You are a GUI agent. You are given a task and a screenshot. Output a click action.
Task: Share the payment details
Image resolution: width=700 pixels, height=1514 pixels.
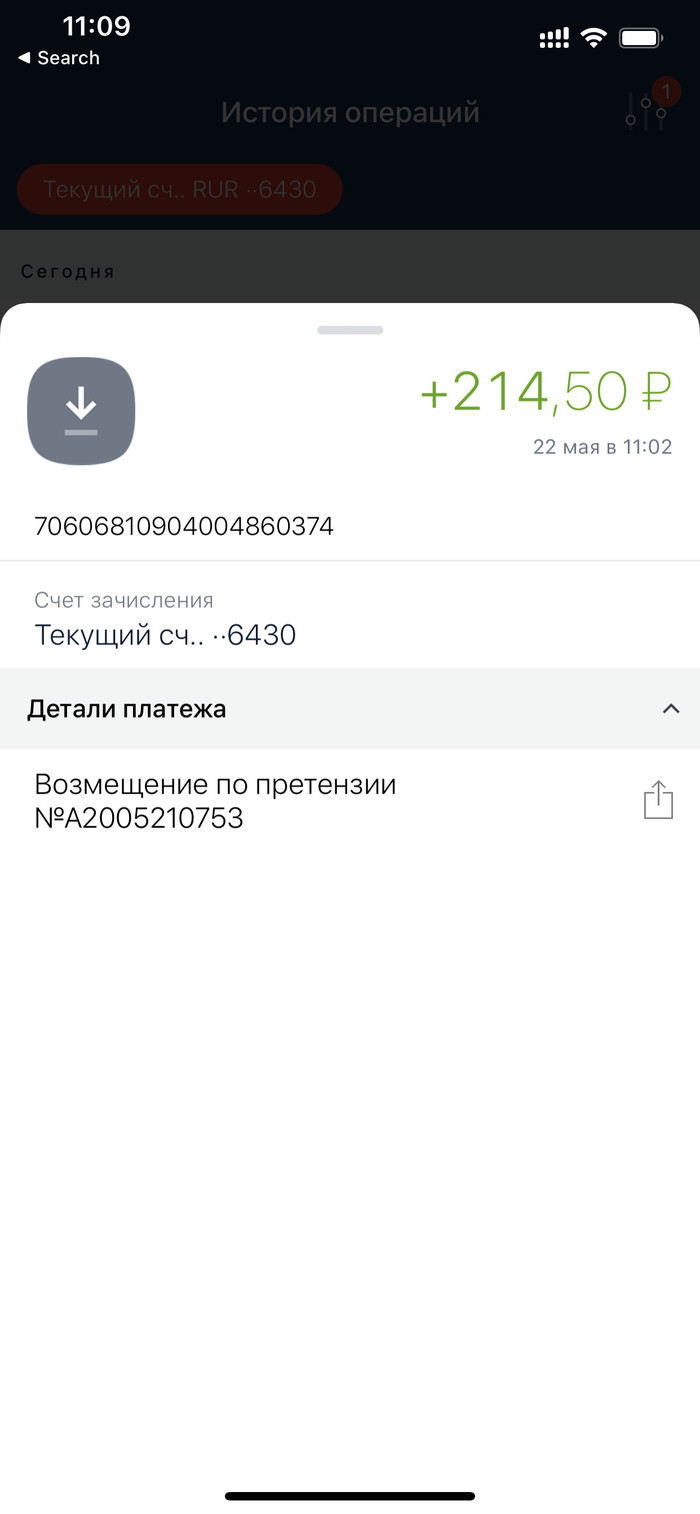[657, 800]
